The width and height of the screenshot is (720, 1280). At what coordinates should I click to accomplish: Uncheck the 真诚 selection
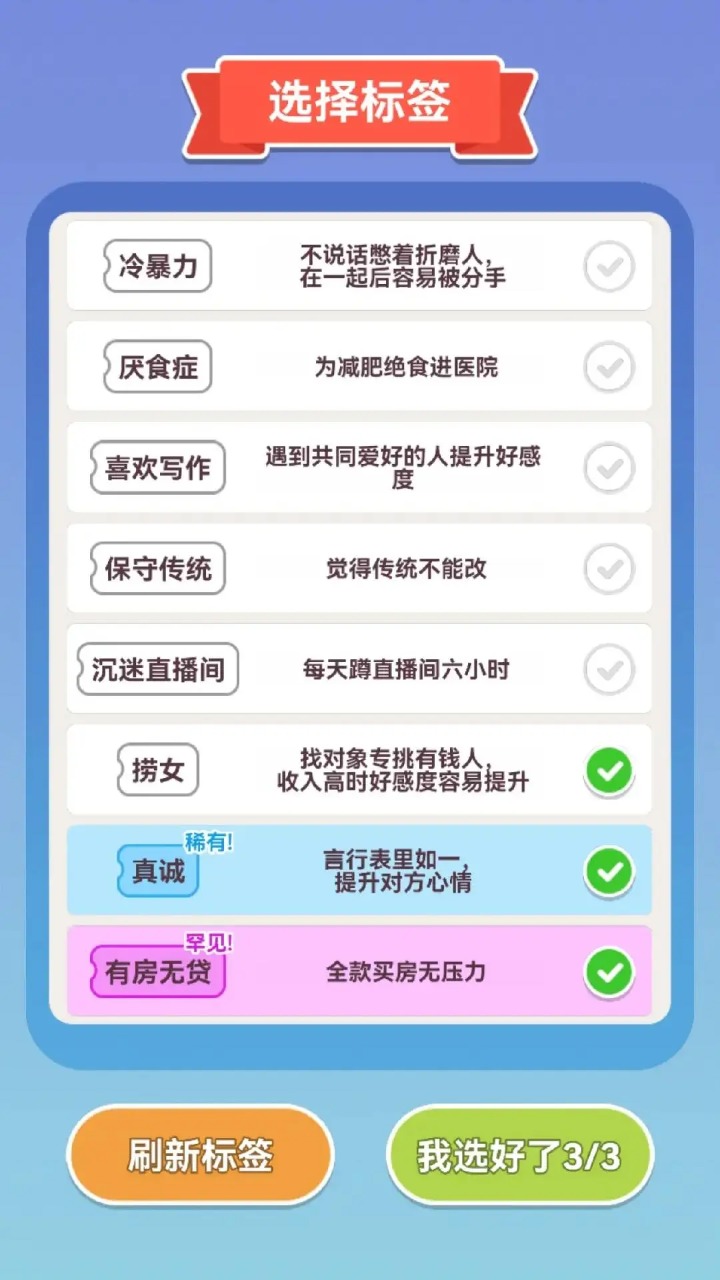point(608,870)
